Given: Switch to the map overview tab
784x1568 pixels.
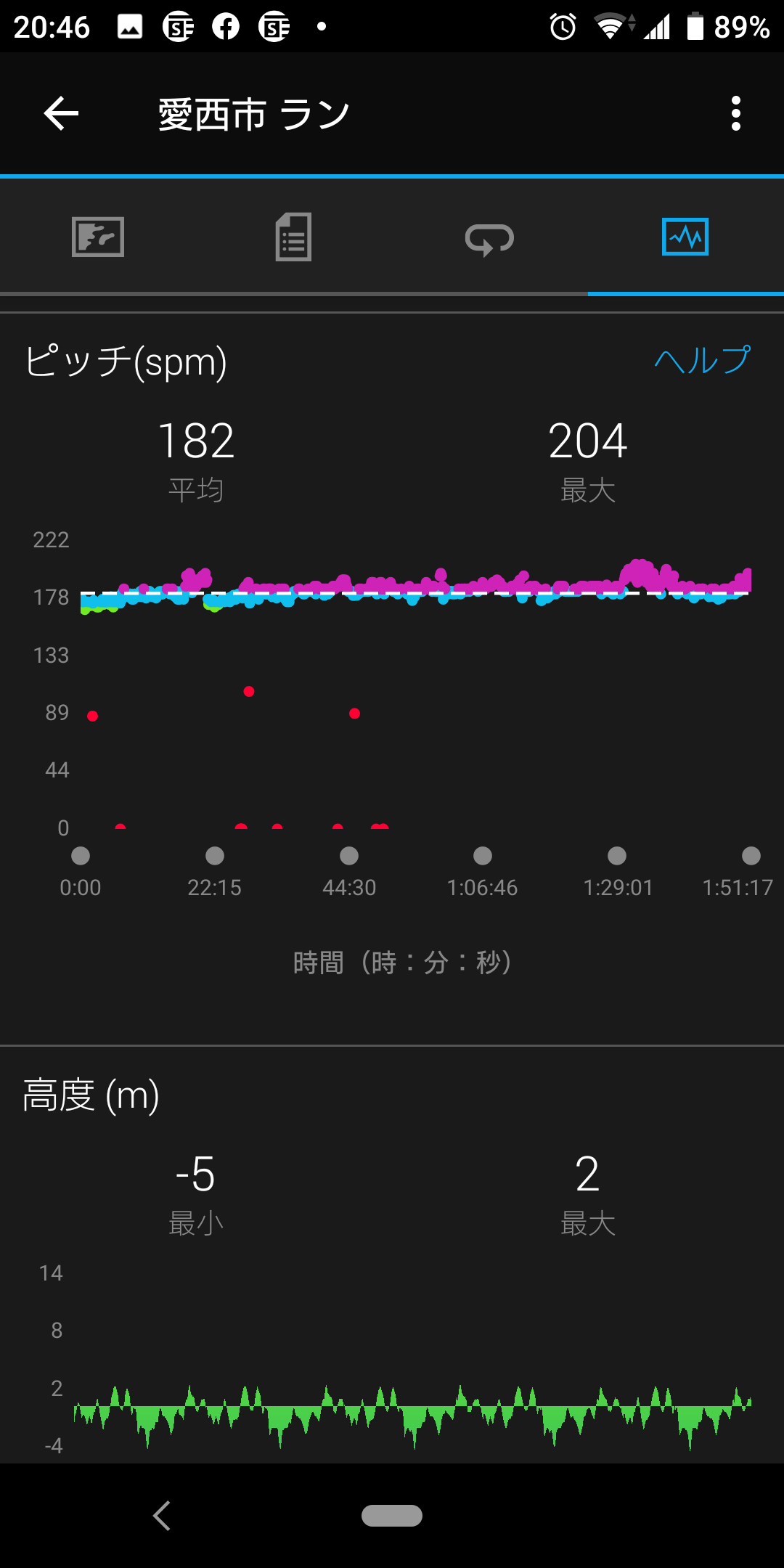Looking at the screenshot, I should (x=98, y=237).
